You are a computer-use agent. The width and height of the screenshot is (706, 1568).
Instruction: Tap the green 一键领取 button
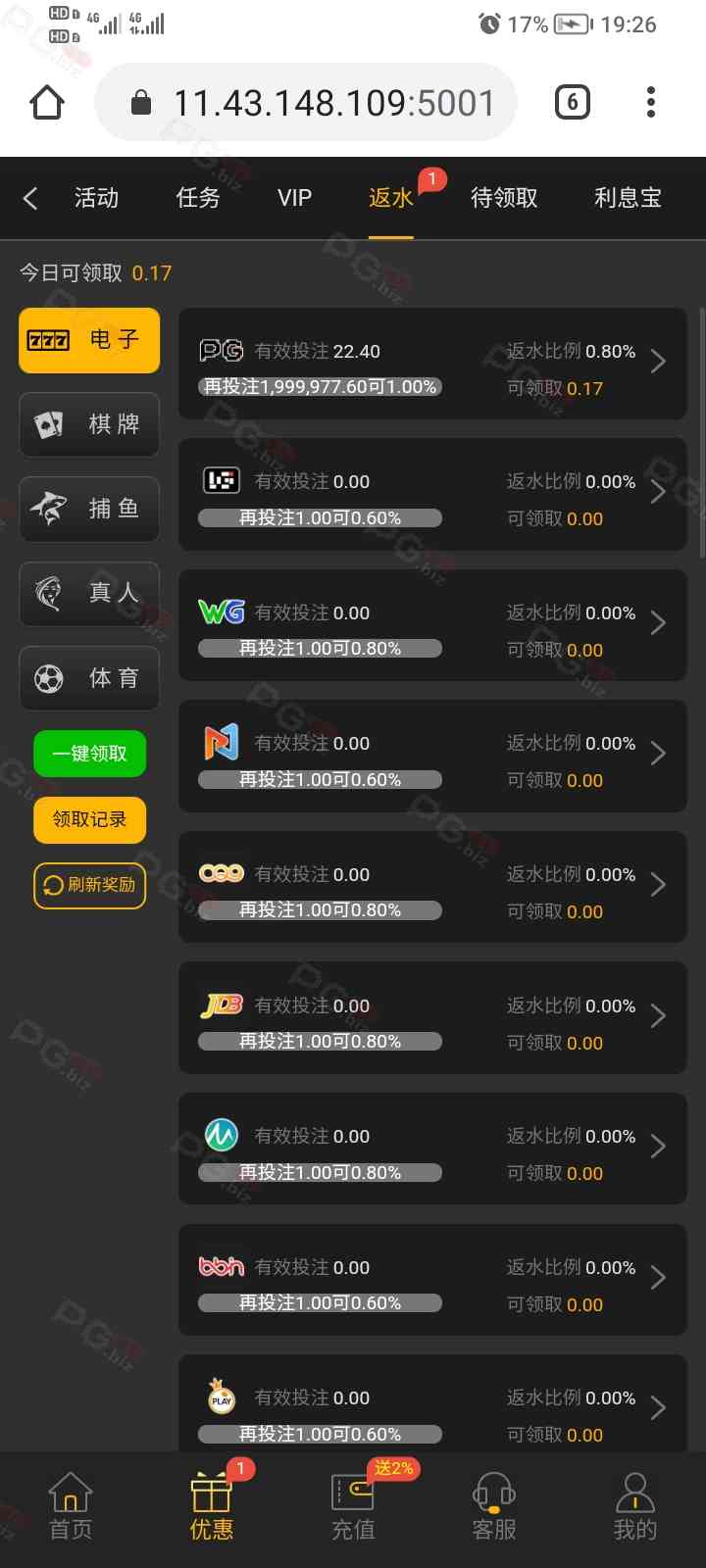(x=89, y=754)
